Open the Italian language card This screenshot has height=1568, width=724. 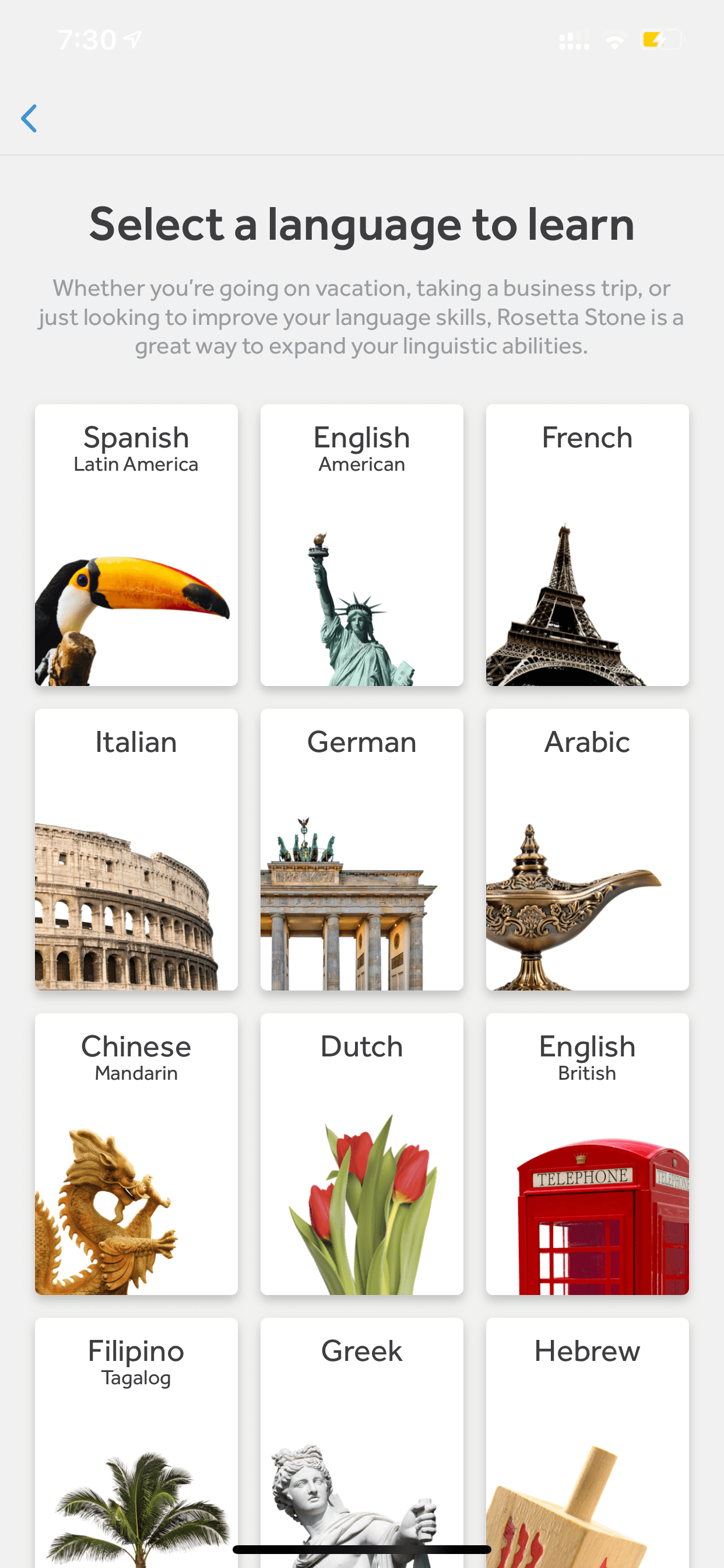coord(136,849)
